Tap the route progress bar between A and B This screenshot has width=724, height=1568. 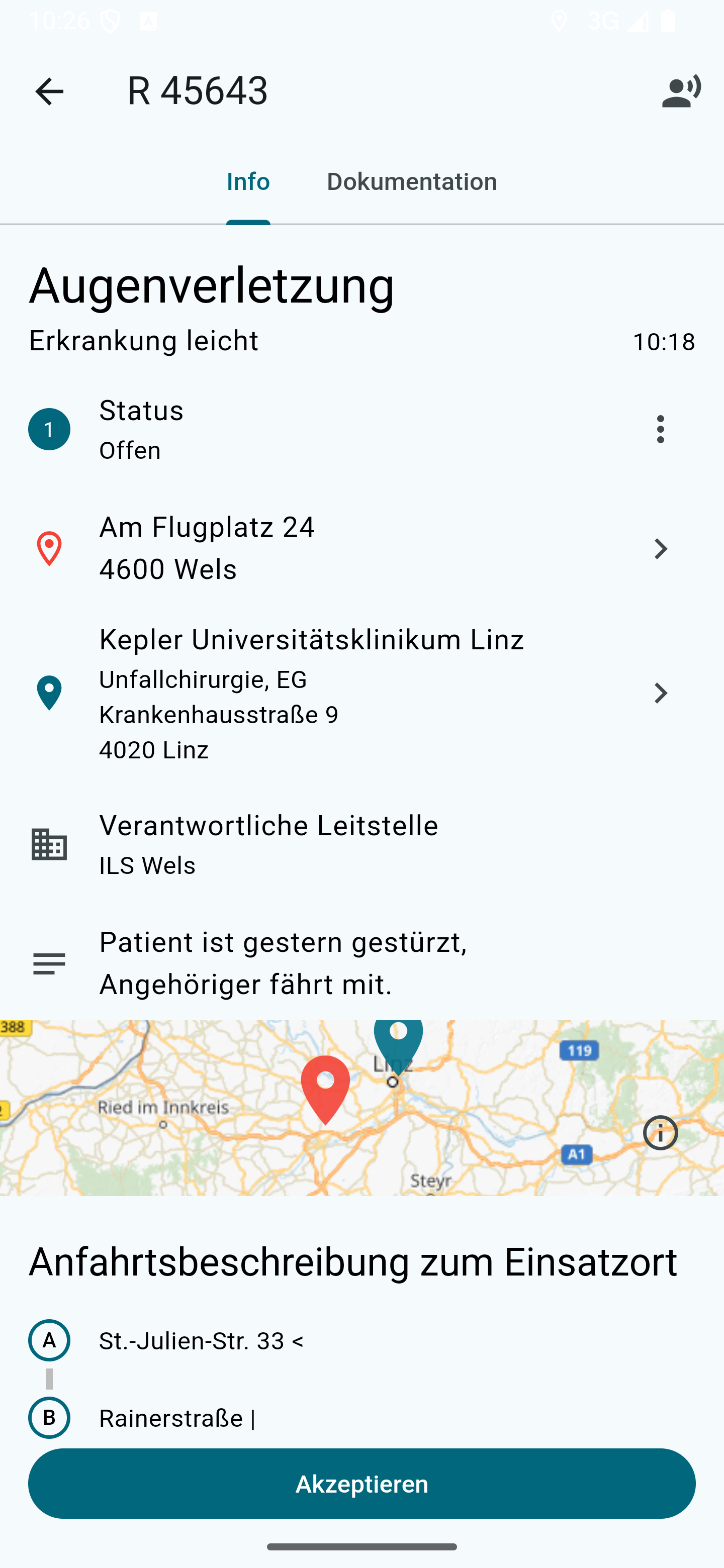click(49, 1377)
